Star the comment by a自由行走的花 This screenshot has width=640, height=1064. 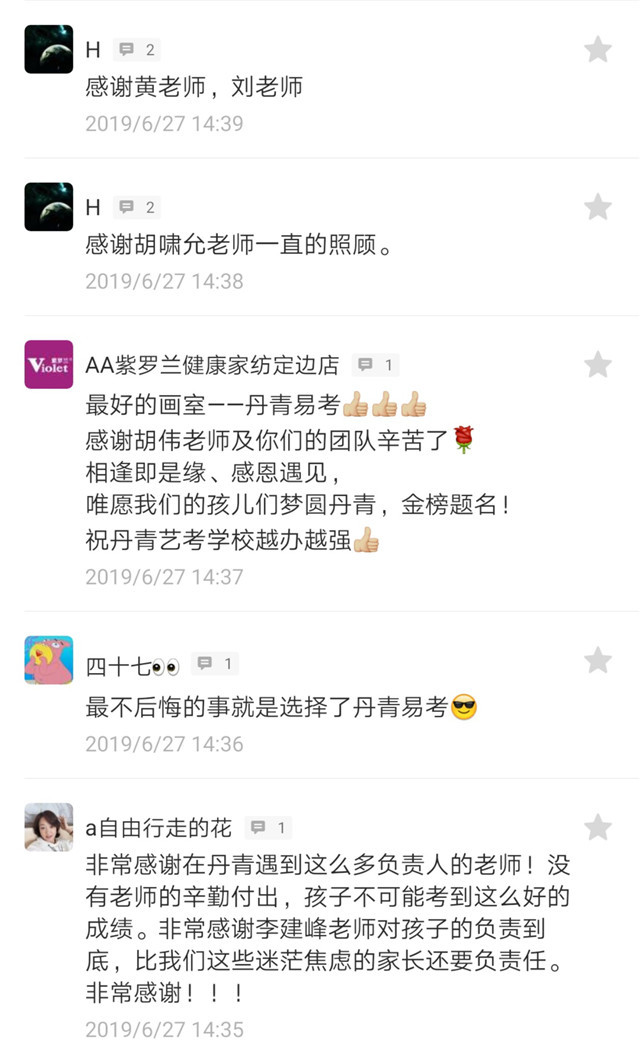click(597, 827)
